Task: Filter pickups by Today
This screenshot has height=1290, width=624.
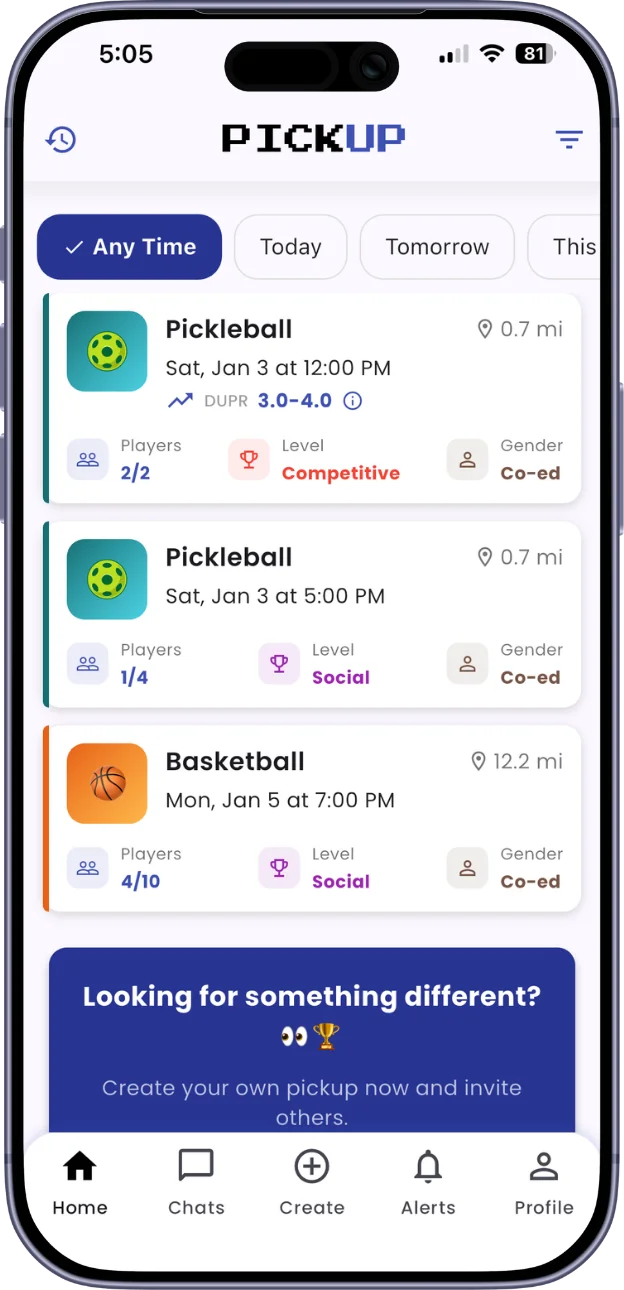Action: pyautogui.click(x=291, y=247)
